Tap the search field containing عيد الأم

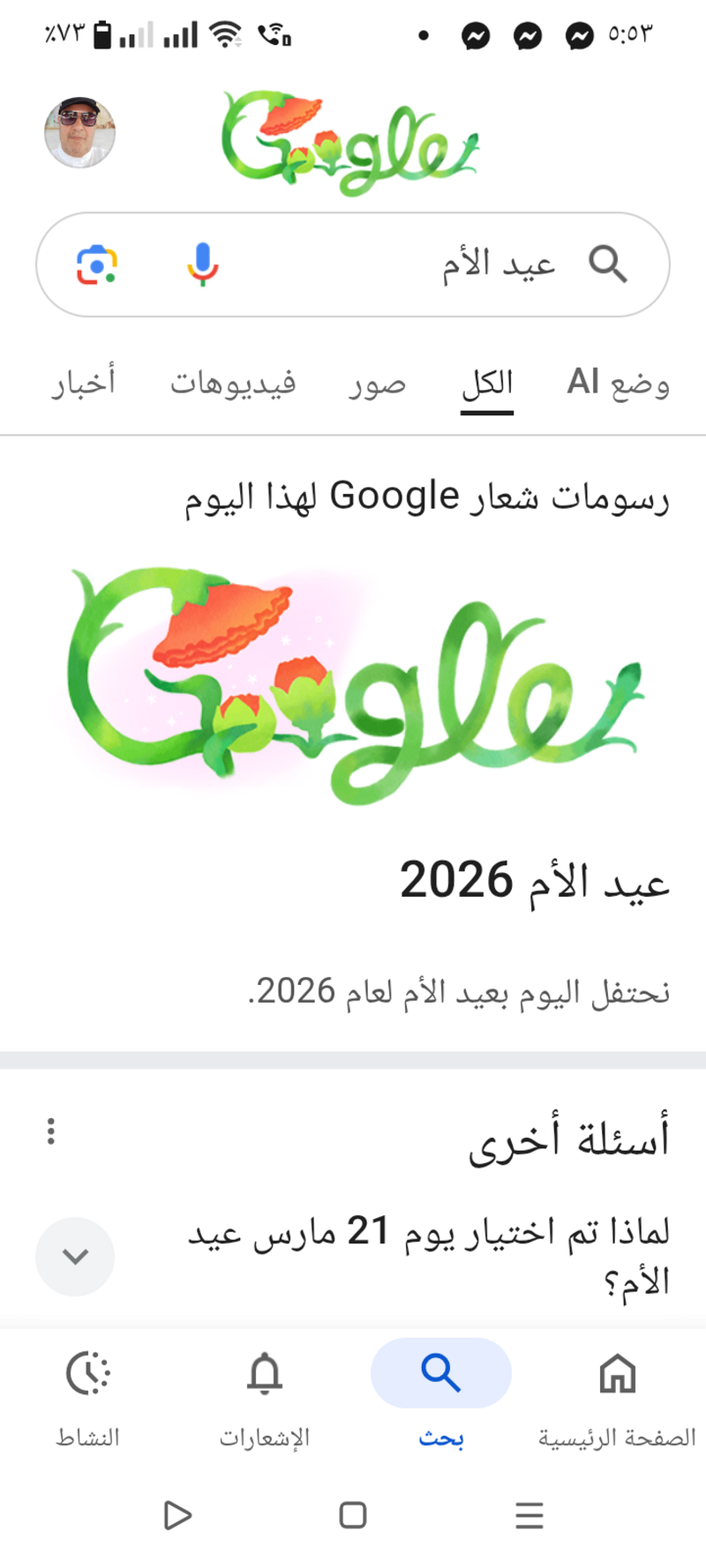(397, 265)
